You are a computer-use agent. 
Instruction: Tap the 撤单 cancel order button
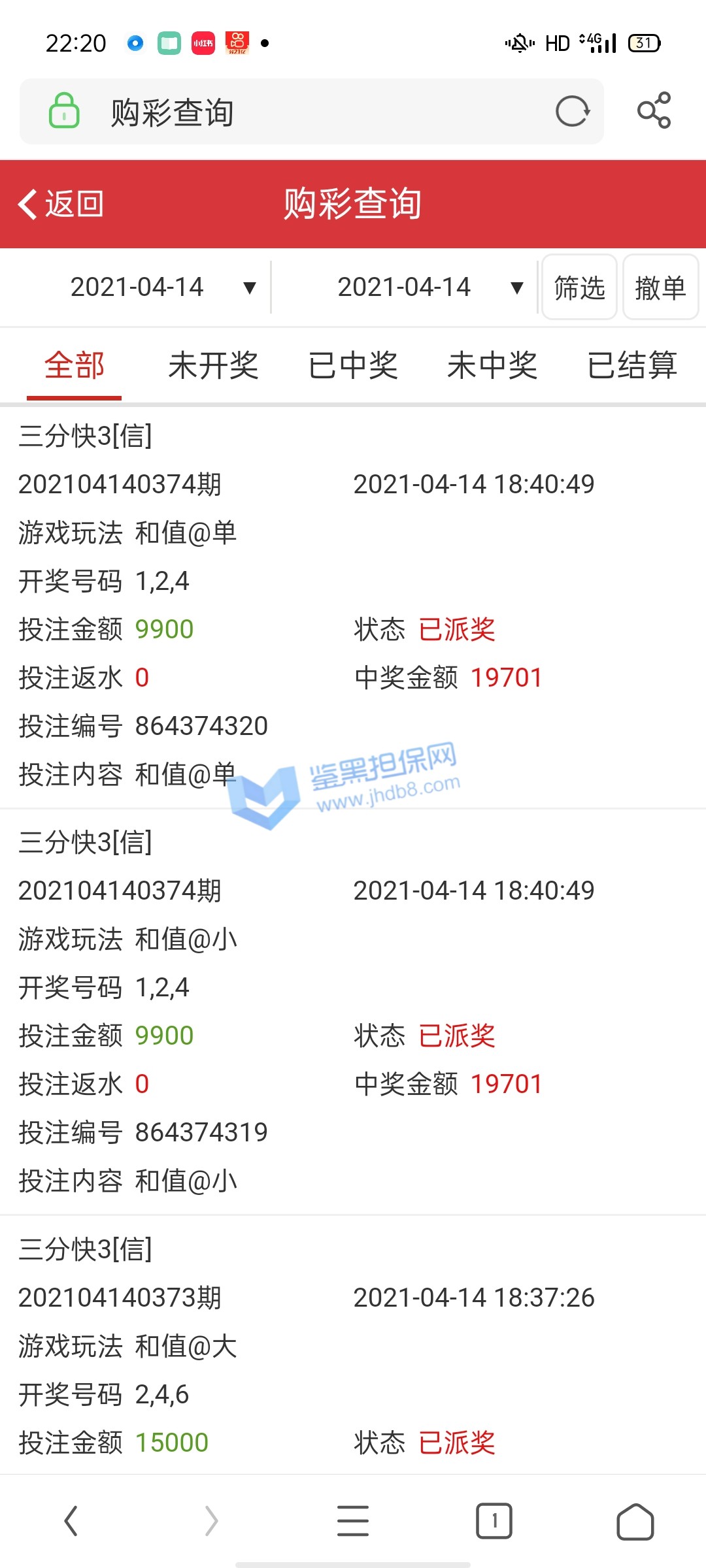coord(660,287)
